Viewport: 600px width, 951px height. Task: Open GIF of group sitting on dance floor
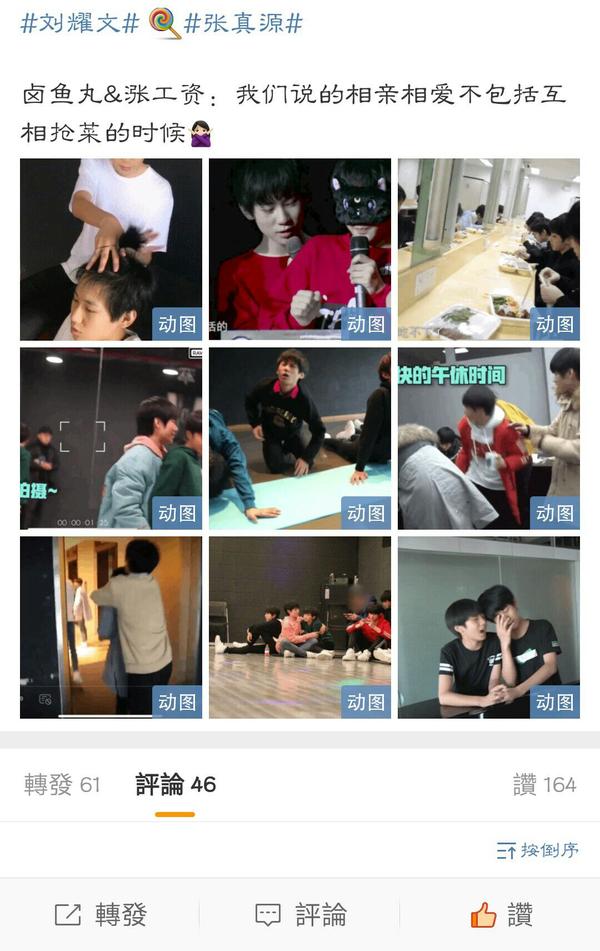(300, 627)
